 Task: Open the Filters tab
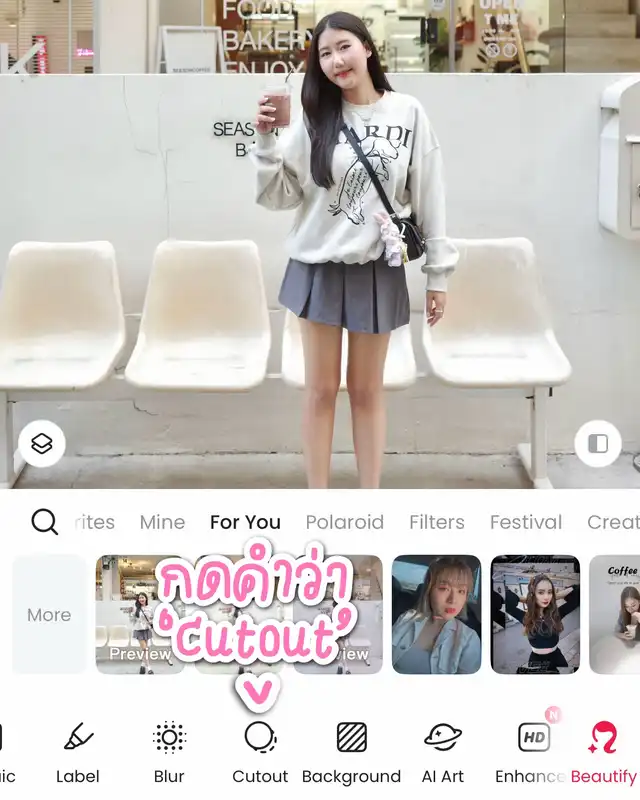point(437,522)
